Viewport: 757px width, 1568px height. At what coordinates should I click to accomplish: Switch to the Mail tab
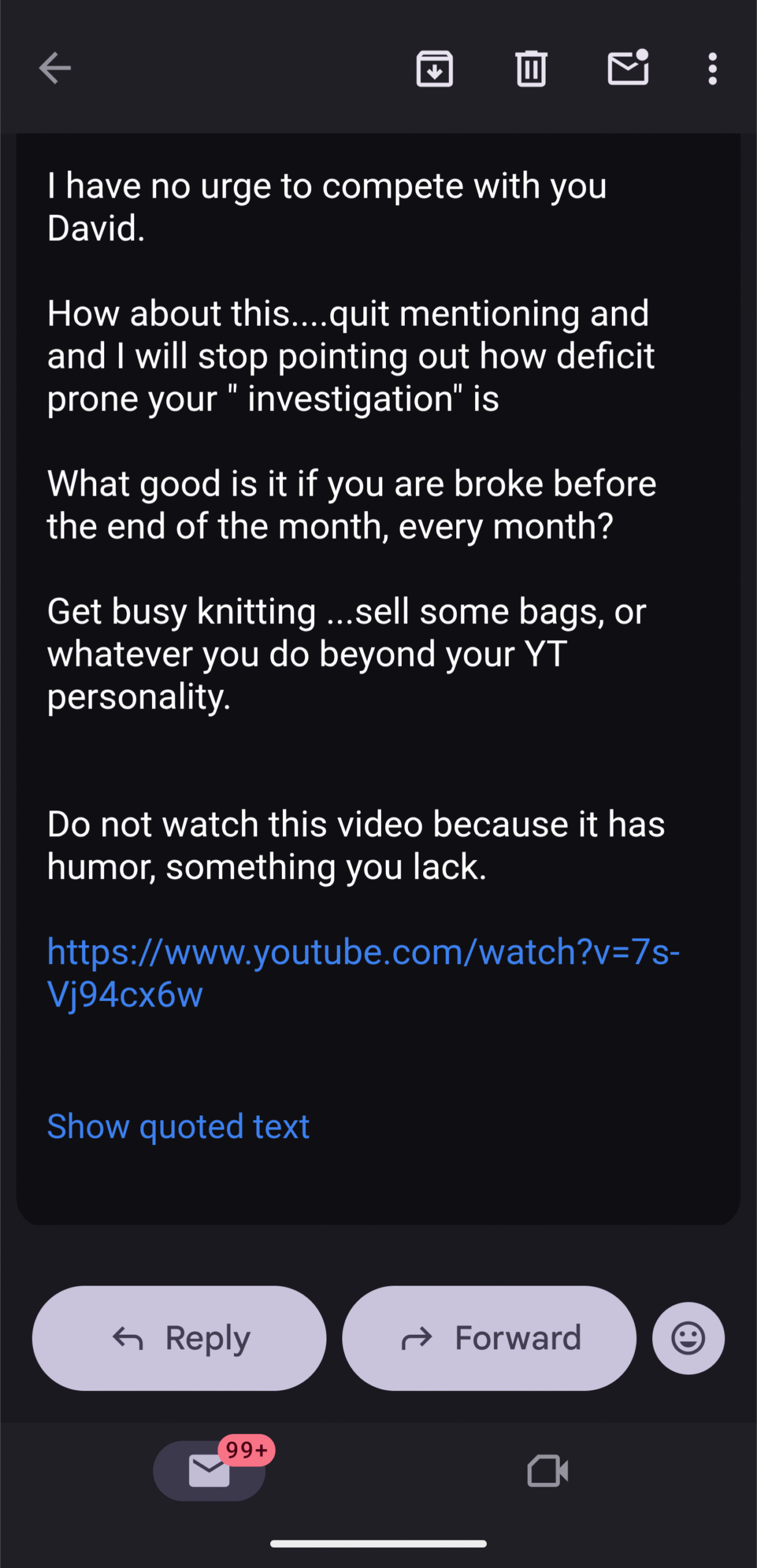coord(209,1471)
